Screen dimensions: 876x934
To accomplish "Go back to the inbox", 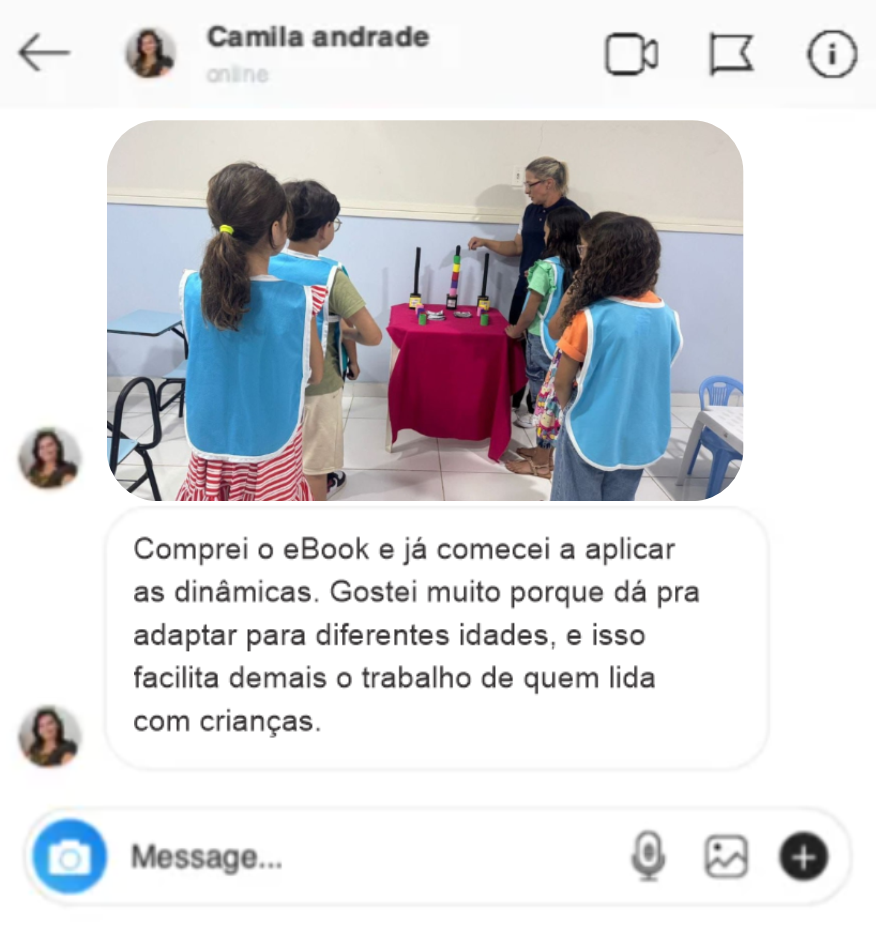I will tap(44, 53).
